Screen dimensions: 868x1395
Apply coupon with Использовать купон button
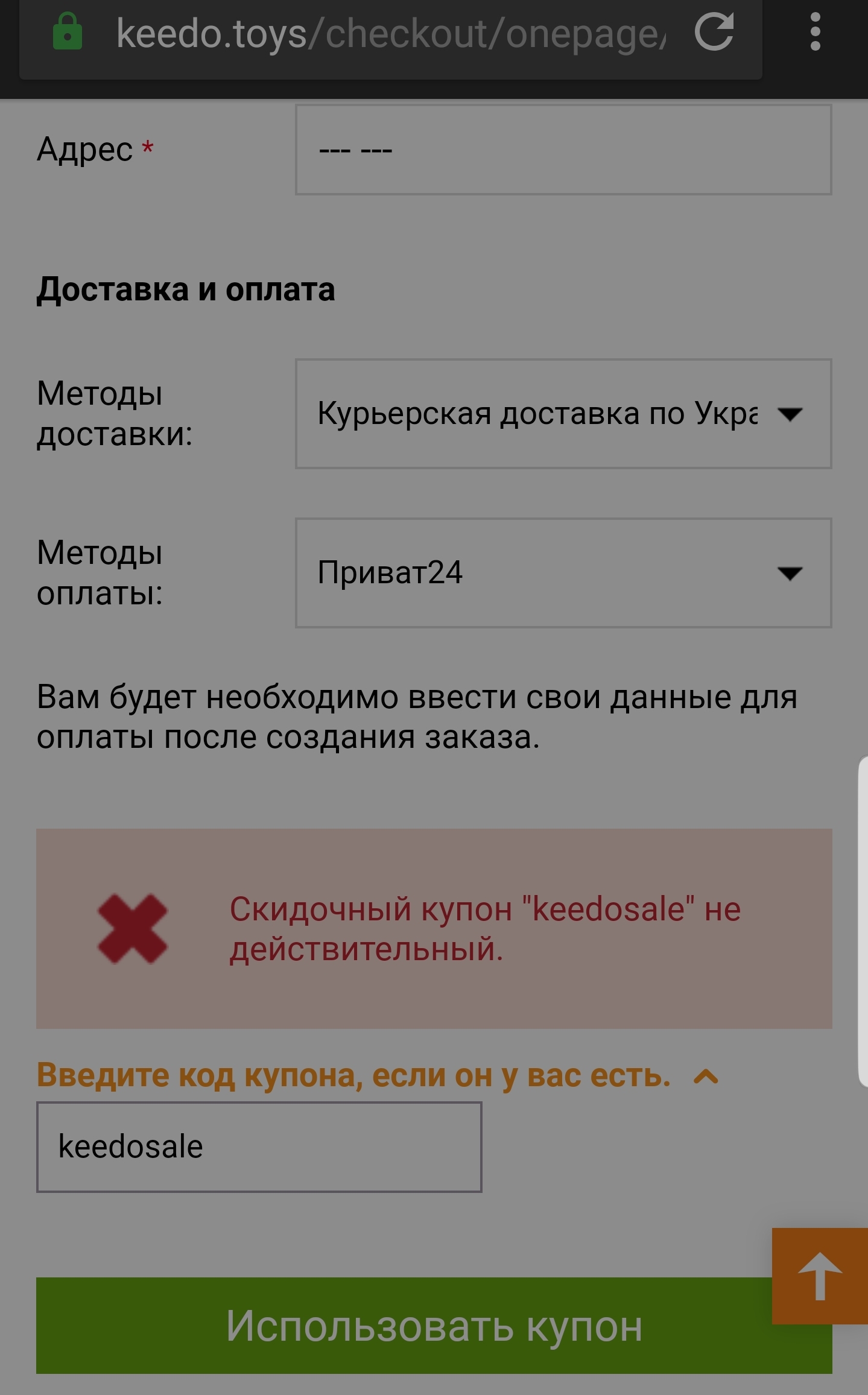click(x=398, y=1326)
